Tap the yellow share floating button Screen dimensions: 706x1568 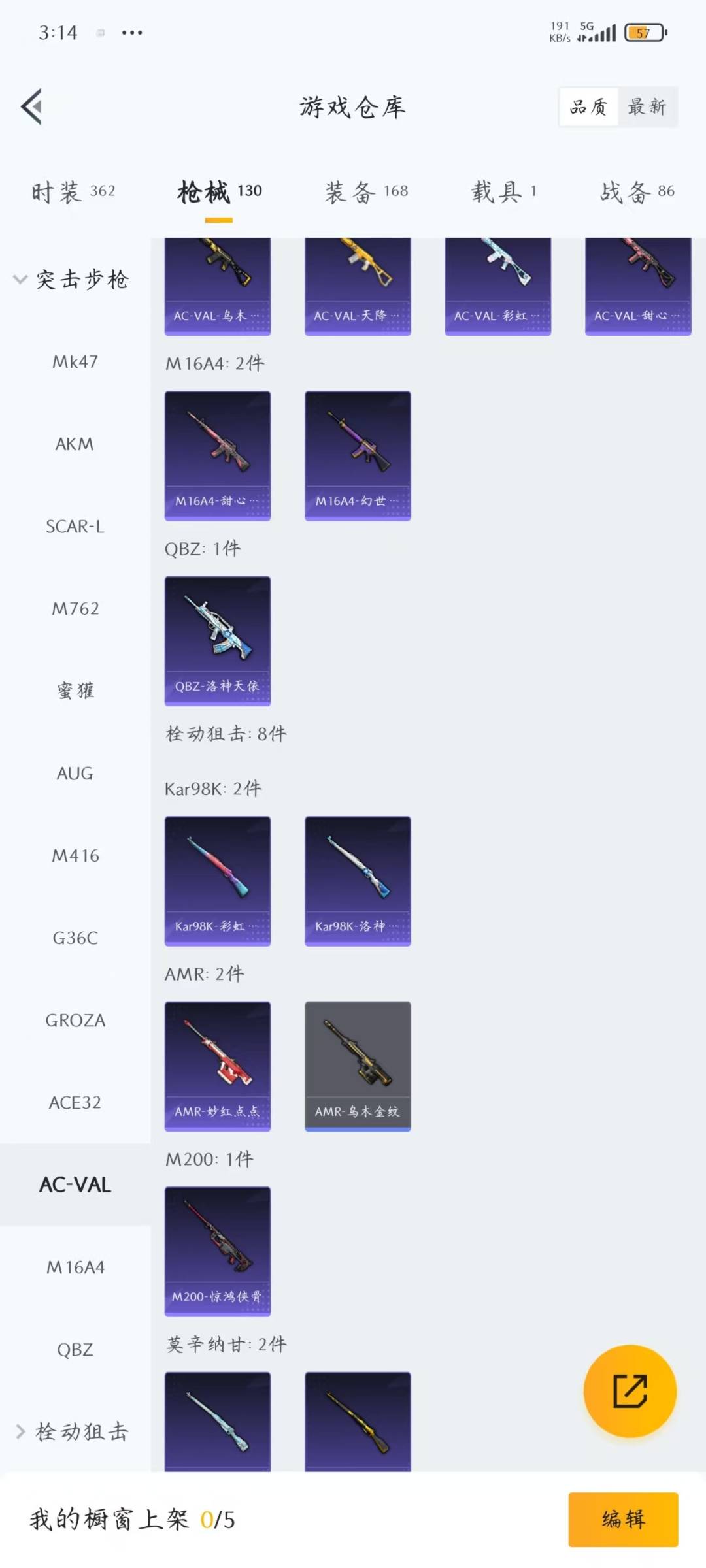(x=630, y=1391)
